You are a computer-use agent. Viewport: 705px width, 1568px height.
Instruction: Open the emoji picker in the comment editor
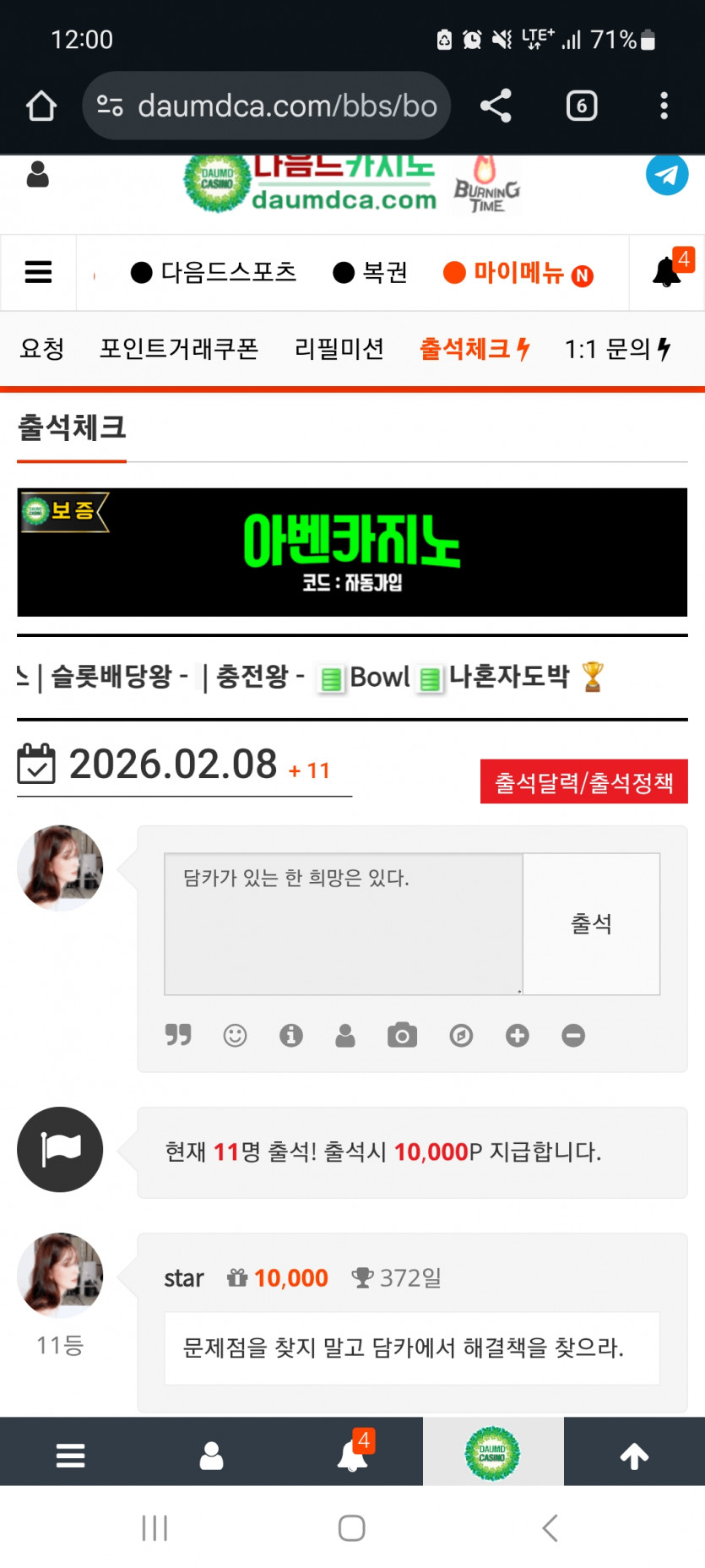235,1035
